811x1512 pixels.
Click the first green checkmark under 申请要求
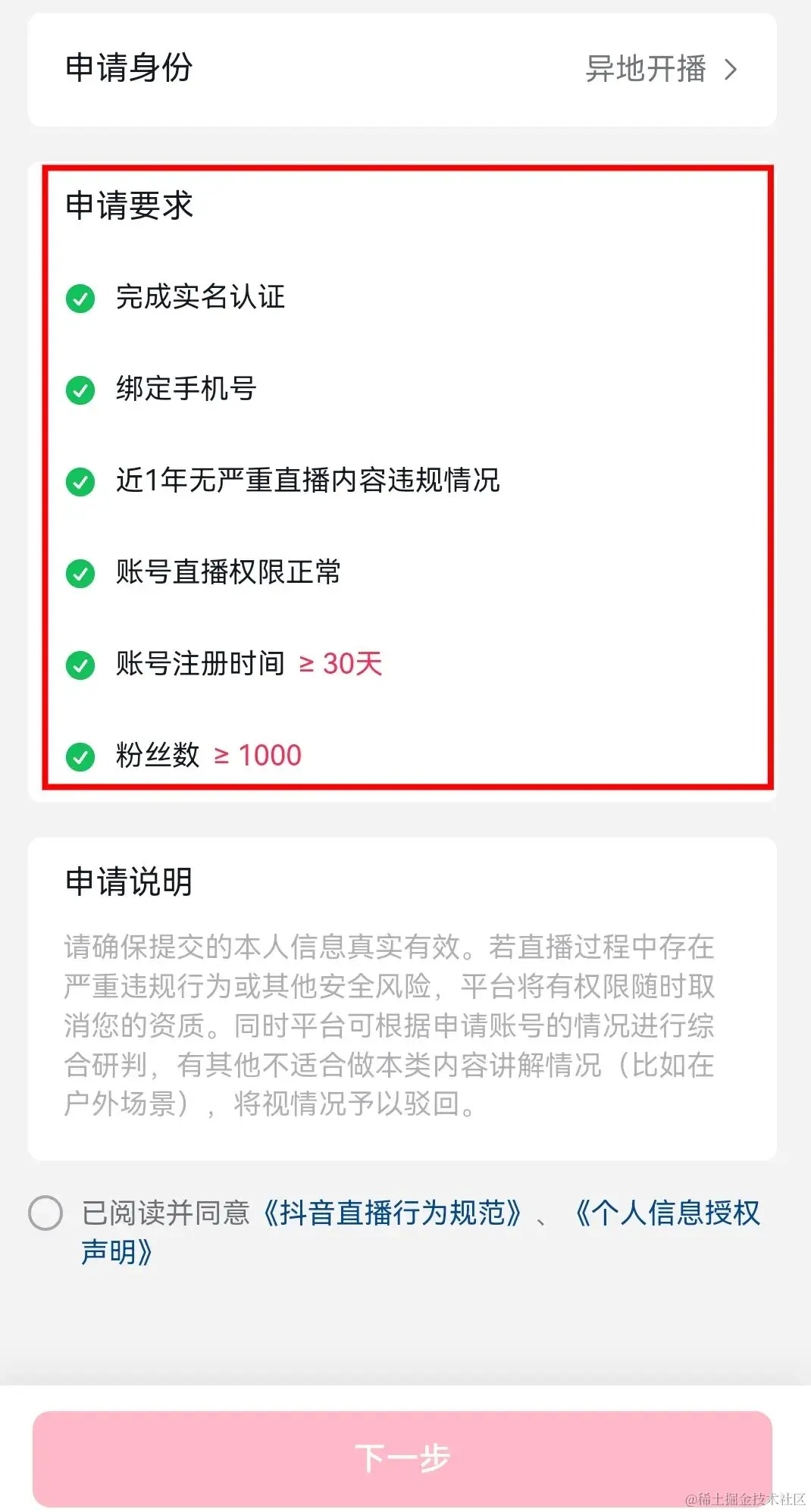(x=80, y=299)
